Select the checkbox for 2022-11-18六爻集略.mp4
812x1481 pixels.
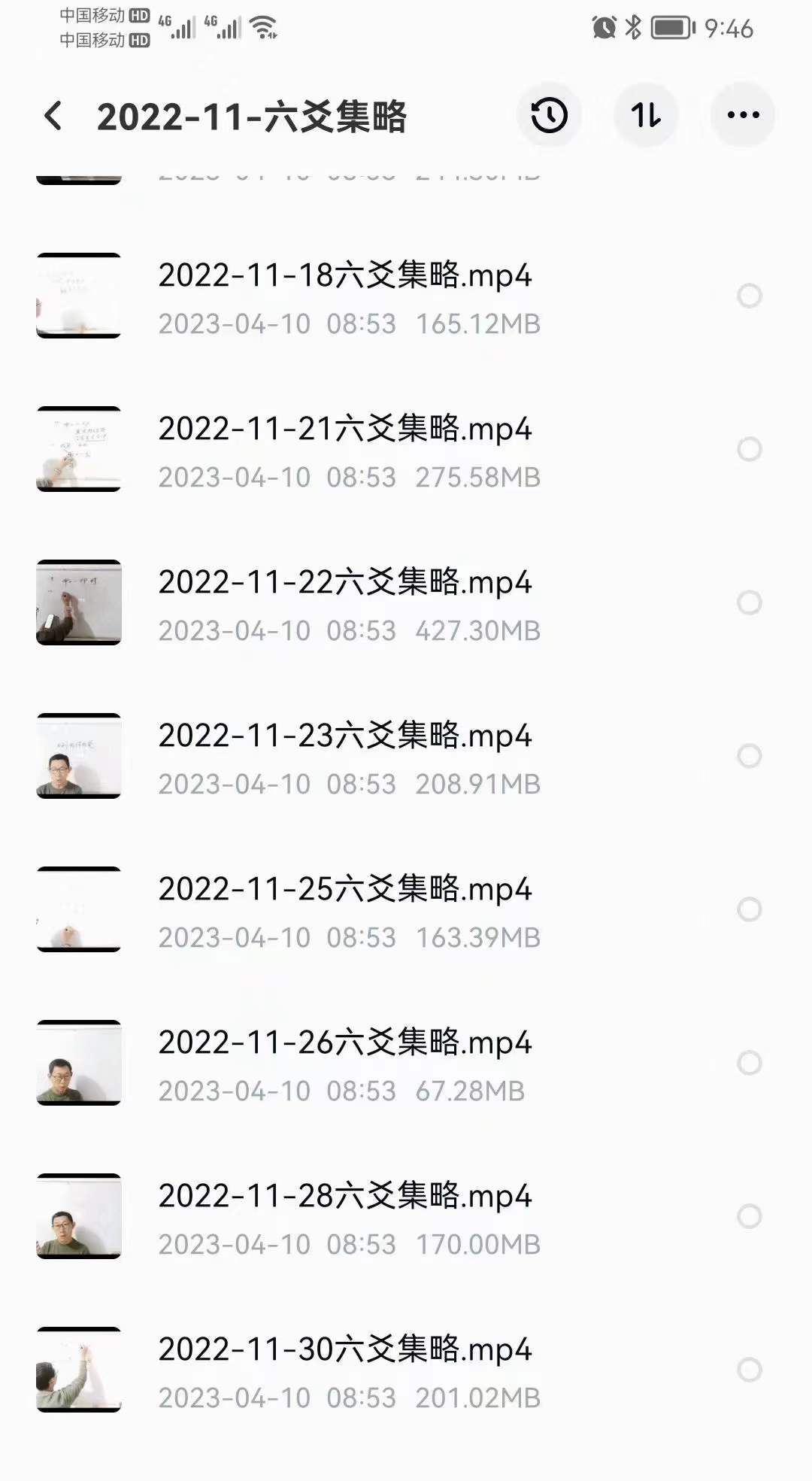point(749,296)
